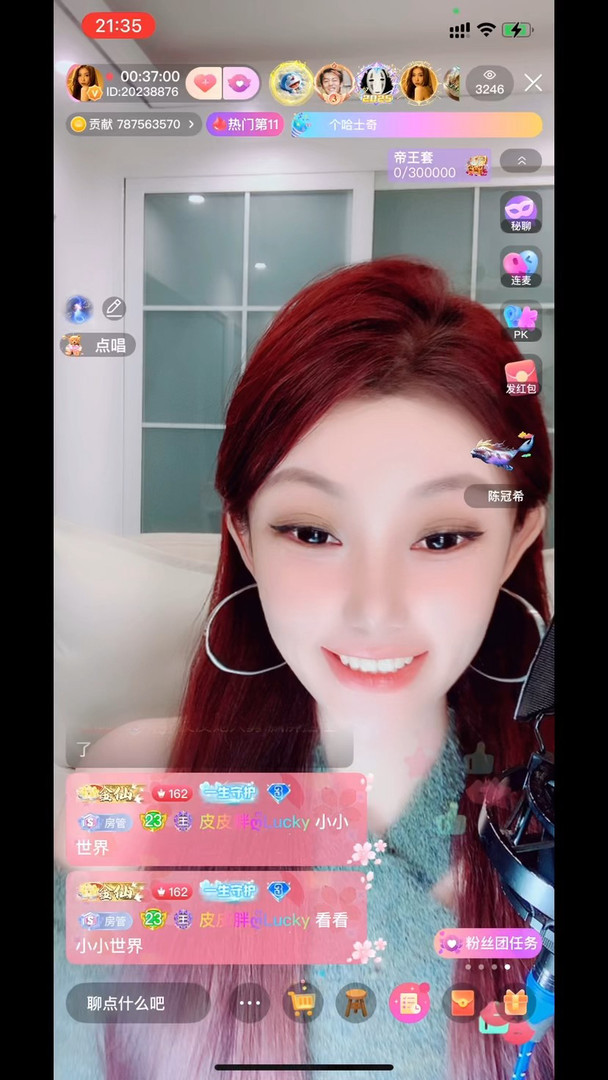Open the gift box panel
This screenshot has width=608, height=1080.
[x=514, y=1002]
